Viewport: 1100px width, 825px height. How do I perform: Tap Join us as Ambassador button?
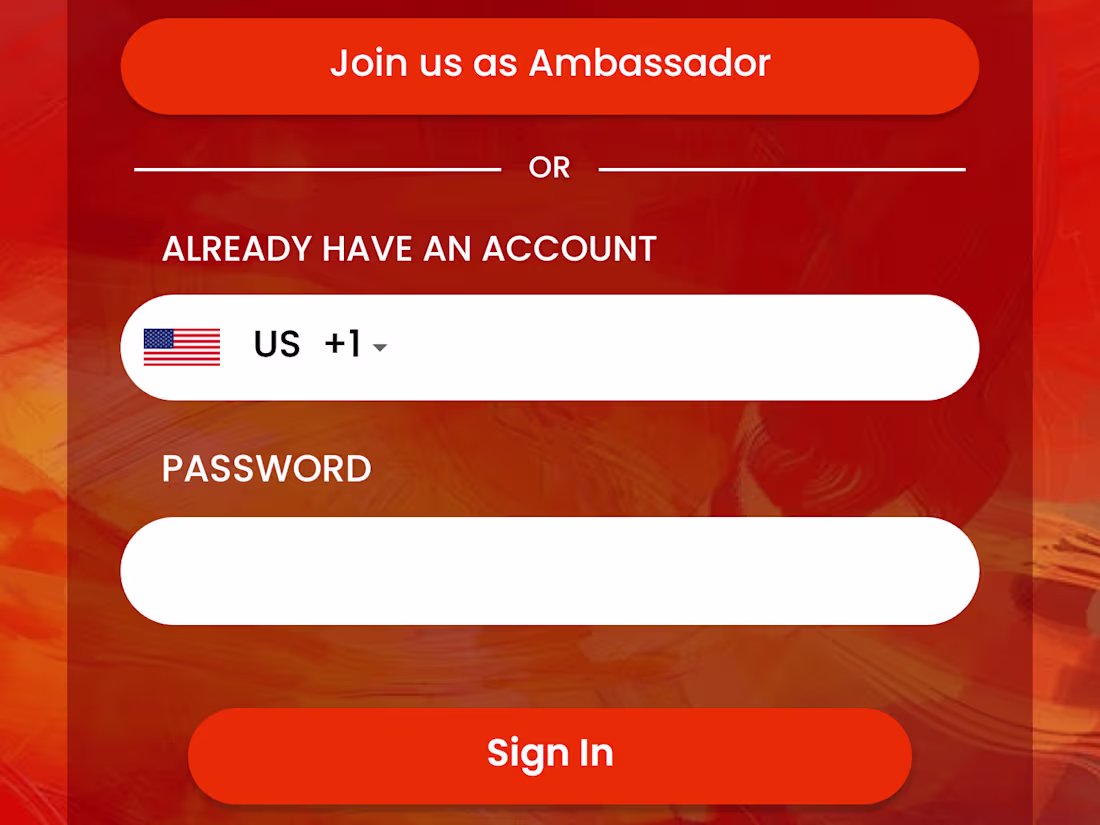549,64
